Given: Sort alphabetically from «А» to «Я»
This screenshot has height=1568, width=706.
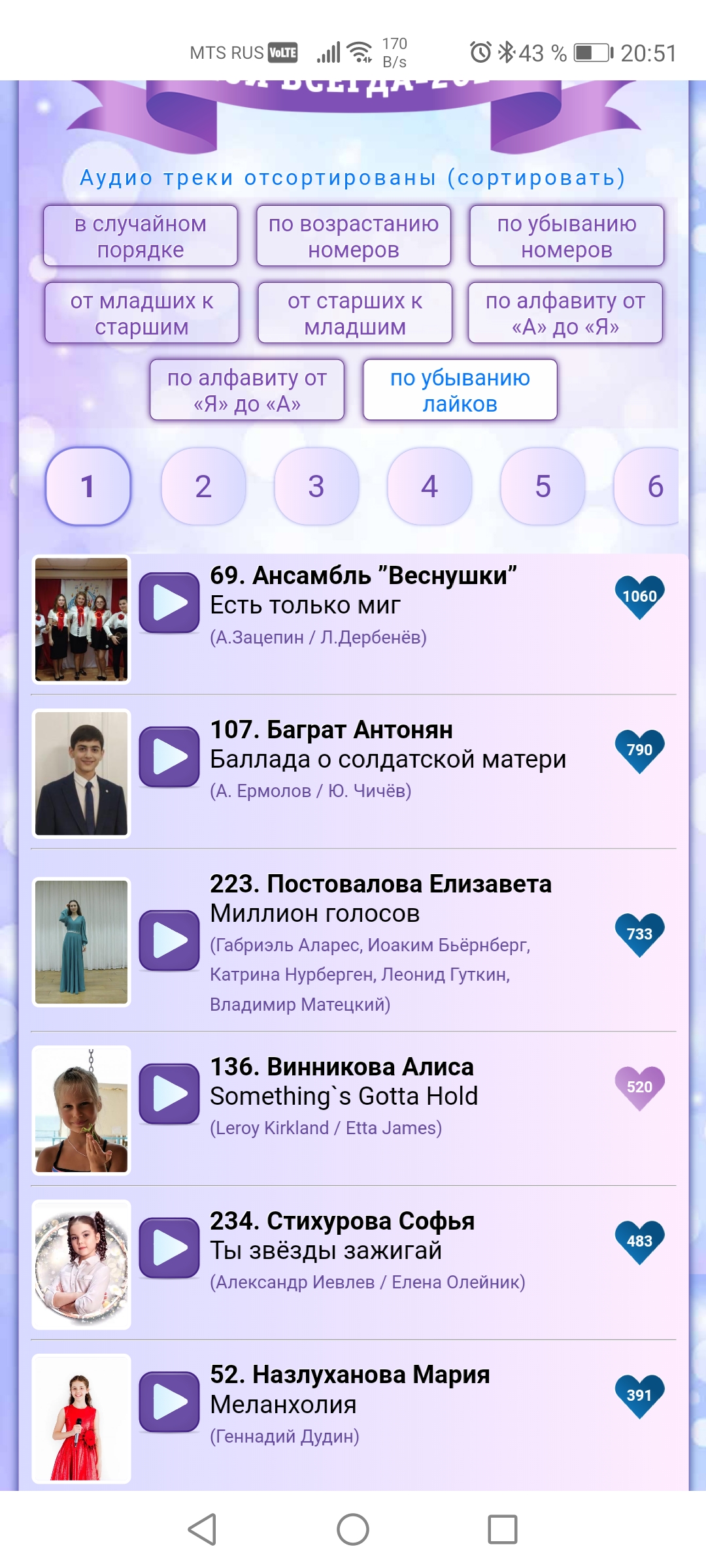Looking at the screenshot, I should point(565,314).
